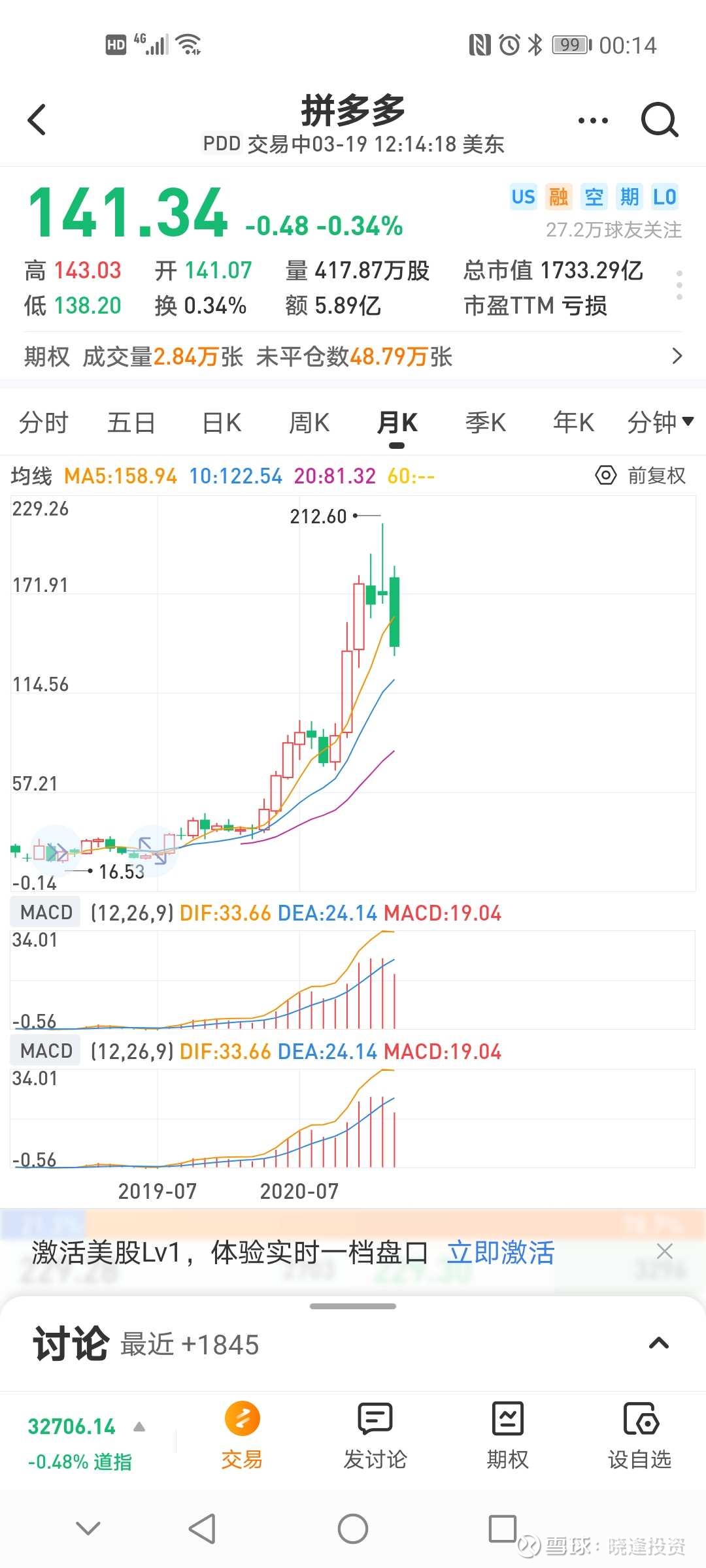Select the 周K chart tab
The height and width of the screenshot is (1568, 706).
click(x=309, y=423)
